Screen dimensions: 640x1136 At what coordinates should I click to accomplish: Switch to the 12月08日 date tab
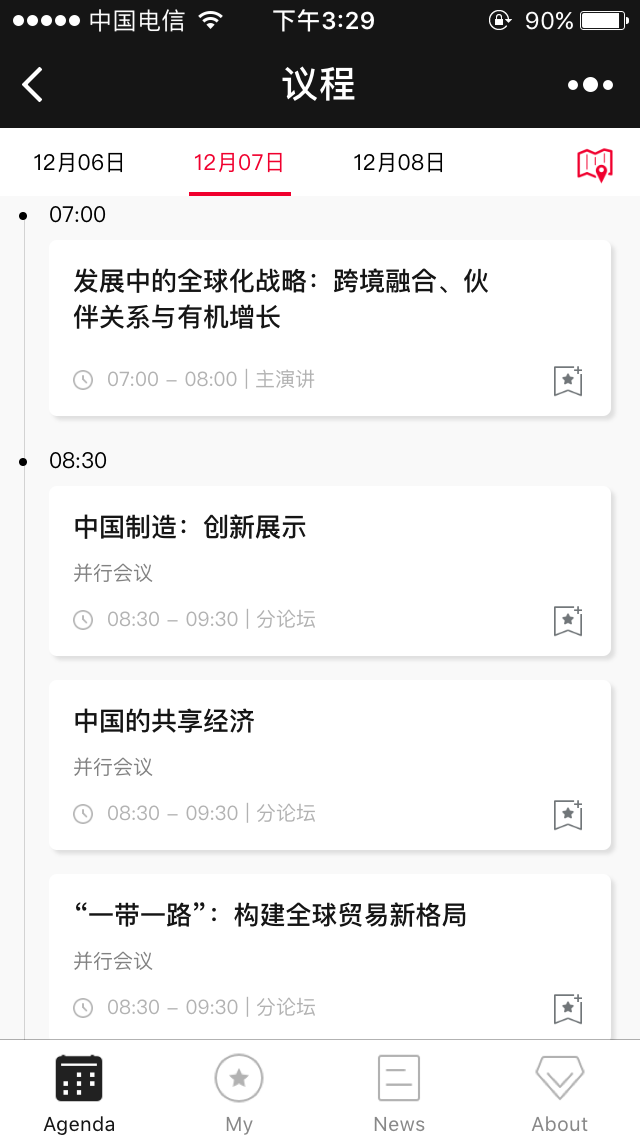[x=399, y=162]
